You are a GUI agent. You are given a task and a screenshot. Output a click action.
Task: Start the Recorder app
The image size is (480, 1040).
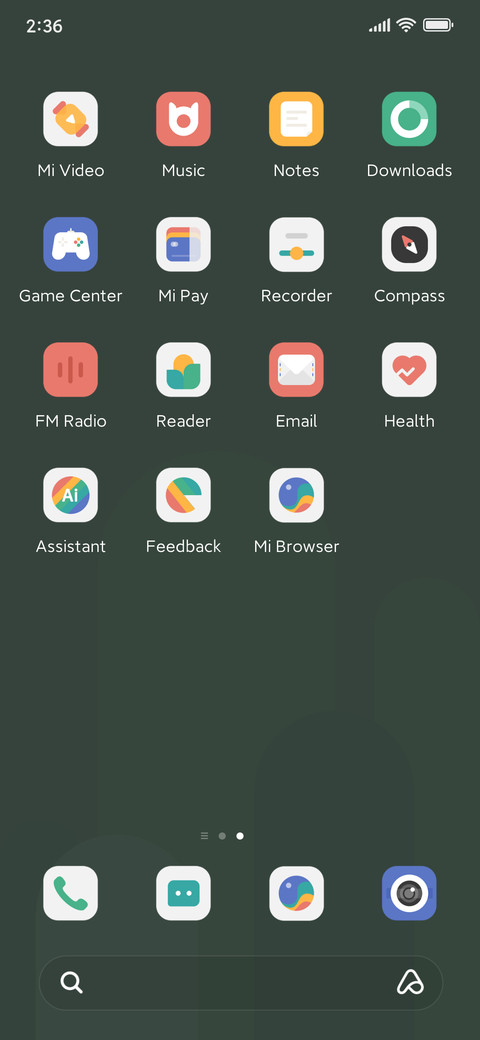click(296, 245)
